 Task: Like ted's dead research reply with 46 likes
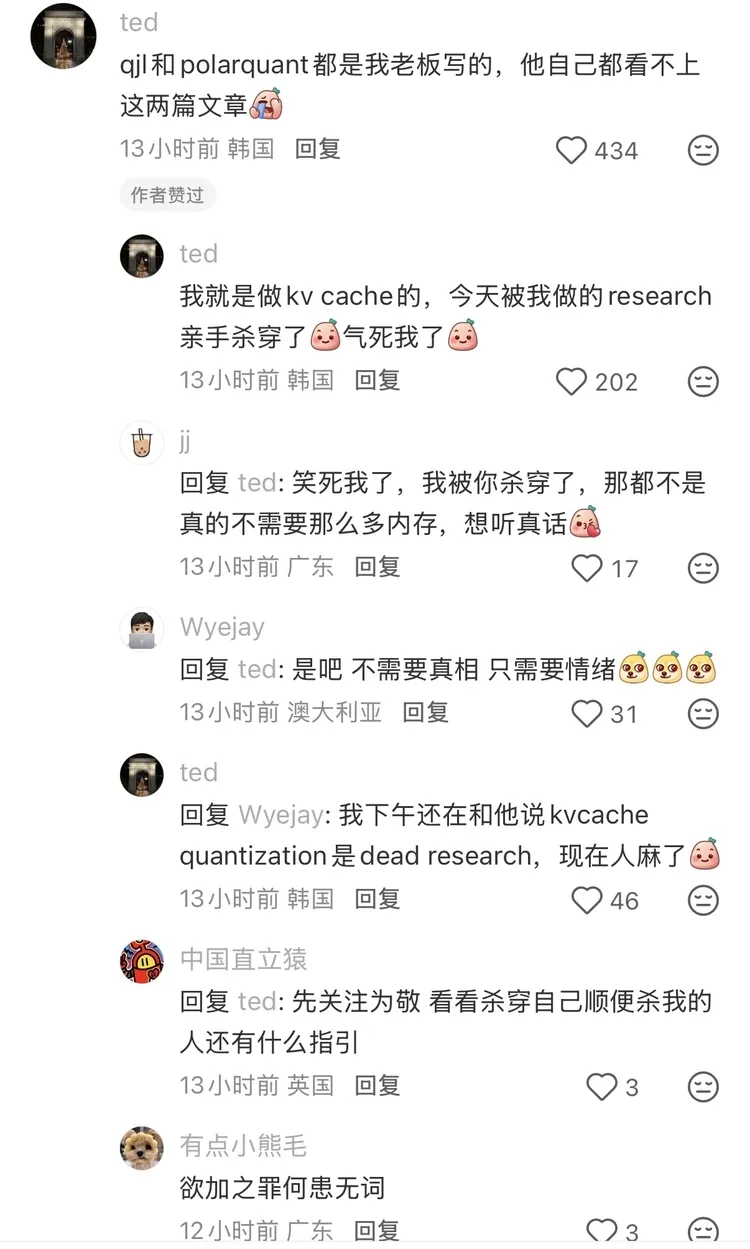[x=587, y=900]
